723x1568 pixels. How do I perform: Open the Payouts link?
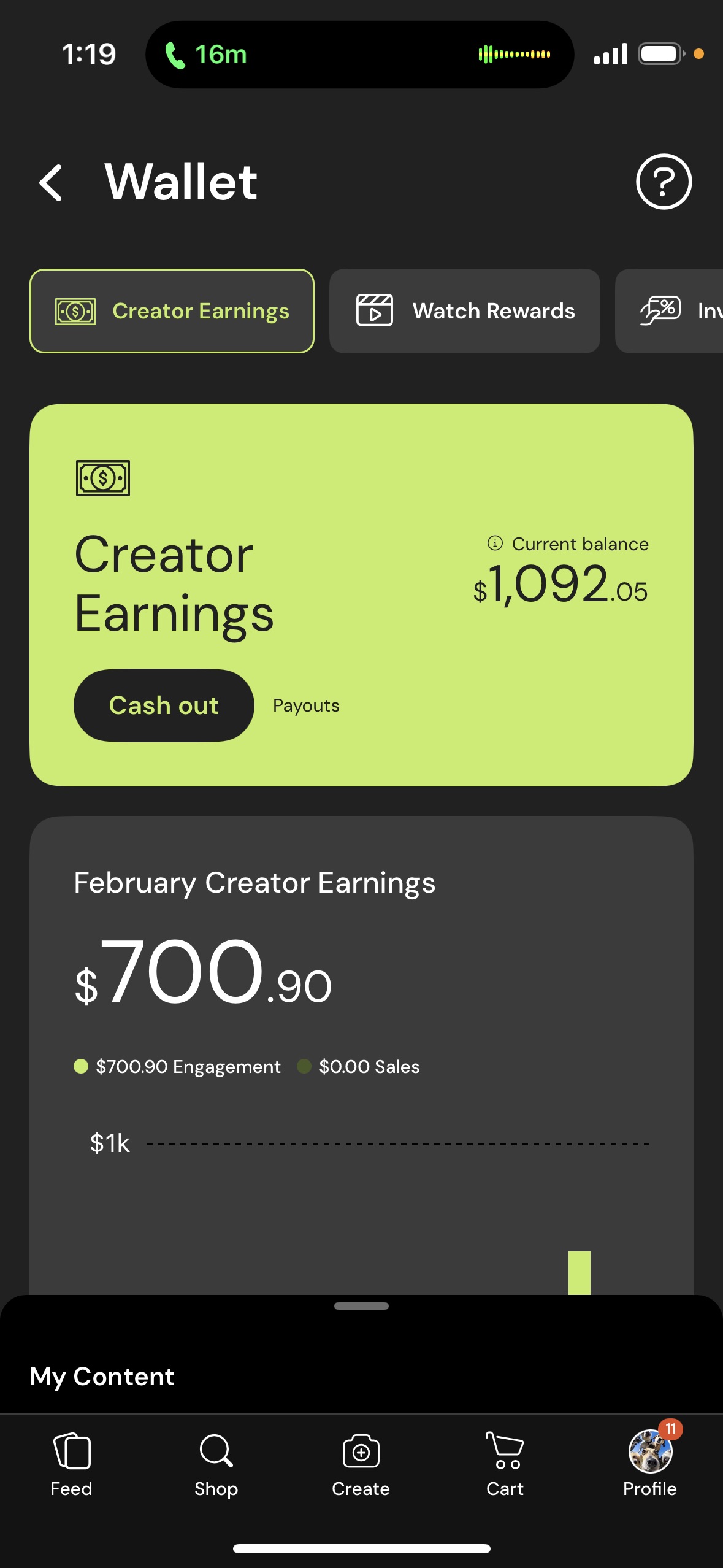[306, 705]
